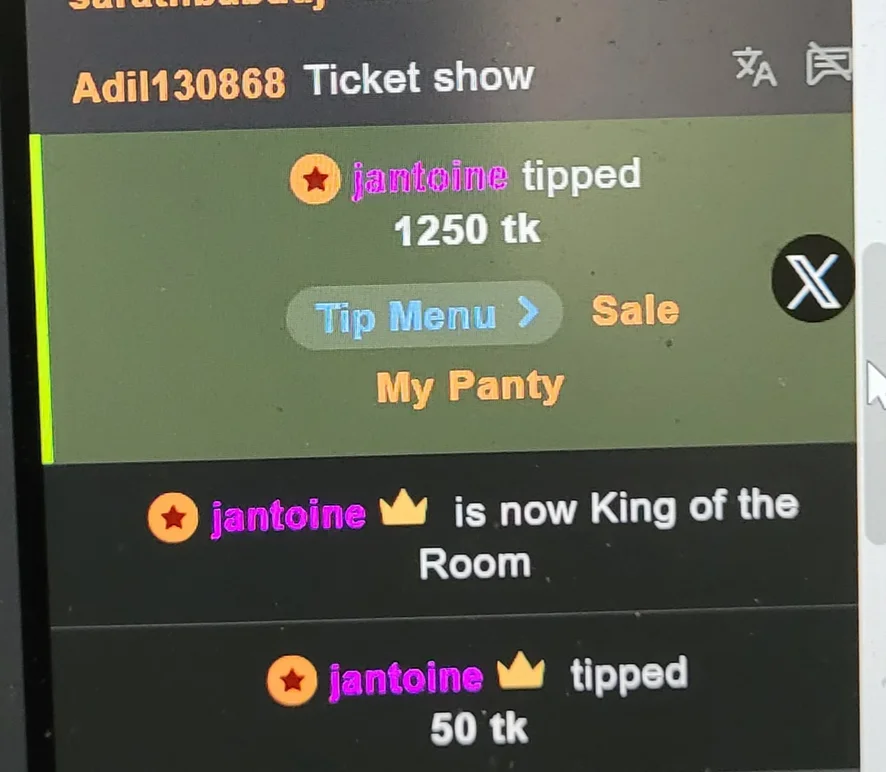886x772 pixels.
Task: Open Adil130868's user profile
Action: (178, 84)
